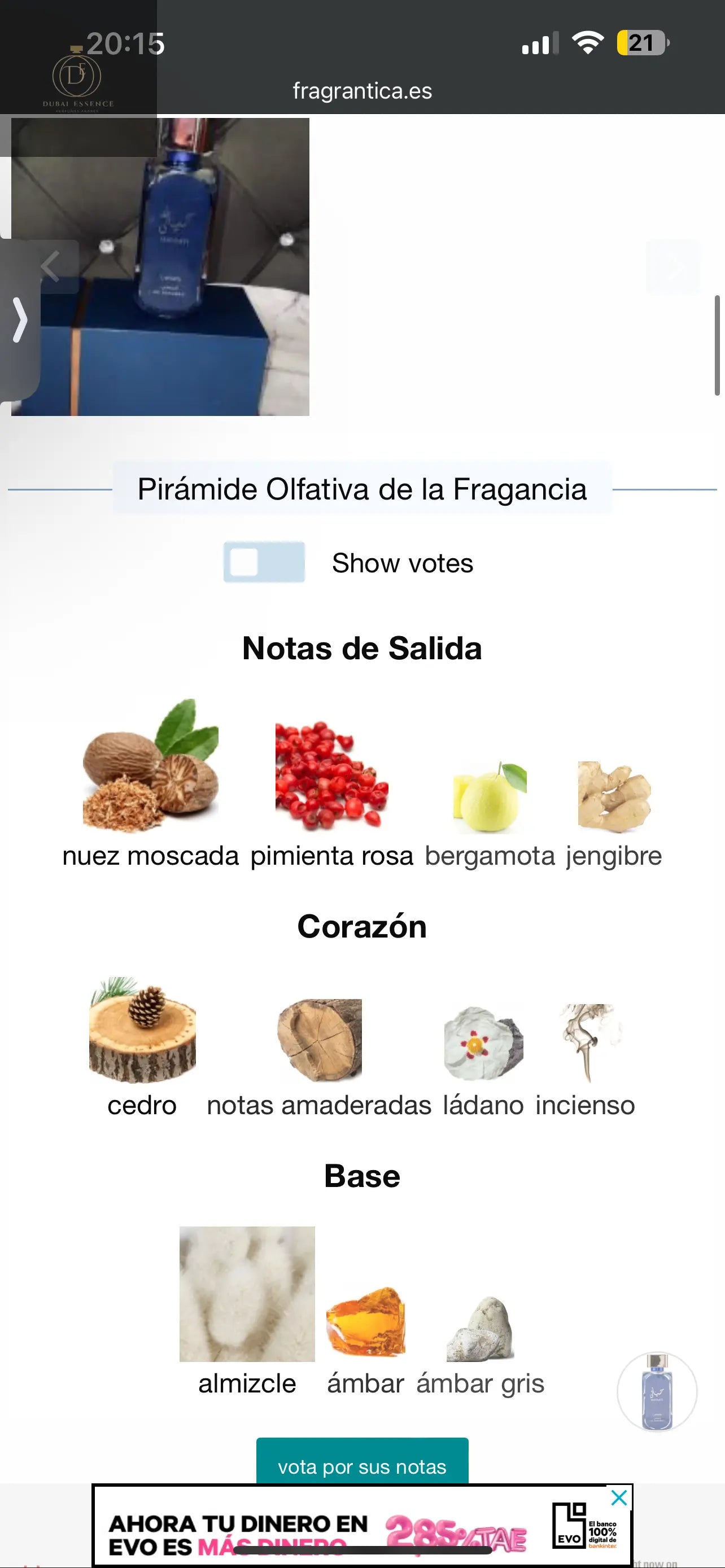Expand the side panel arrow tab

20,319
